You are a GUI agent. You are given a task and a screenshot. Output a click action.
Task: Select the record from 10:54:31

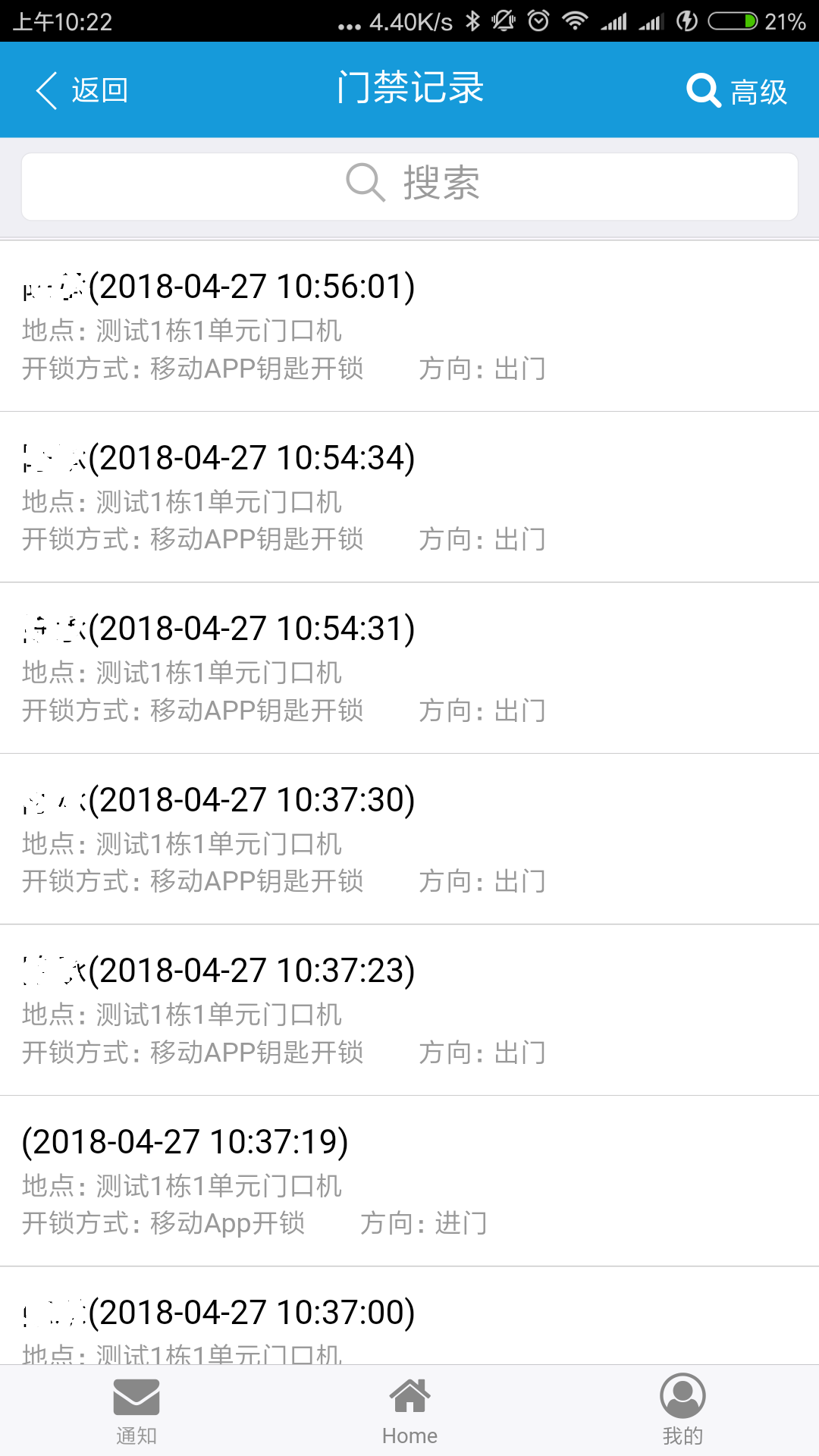tap(409, 668)
